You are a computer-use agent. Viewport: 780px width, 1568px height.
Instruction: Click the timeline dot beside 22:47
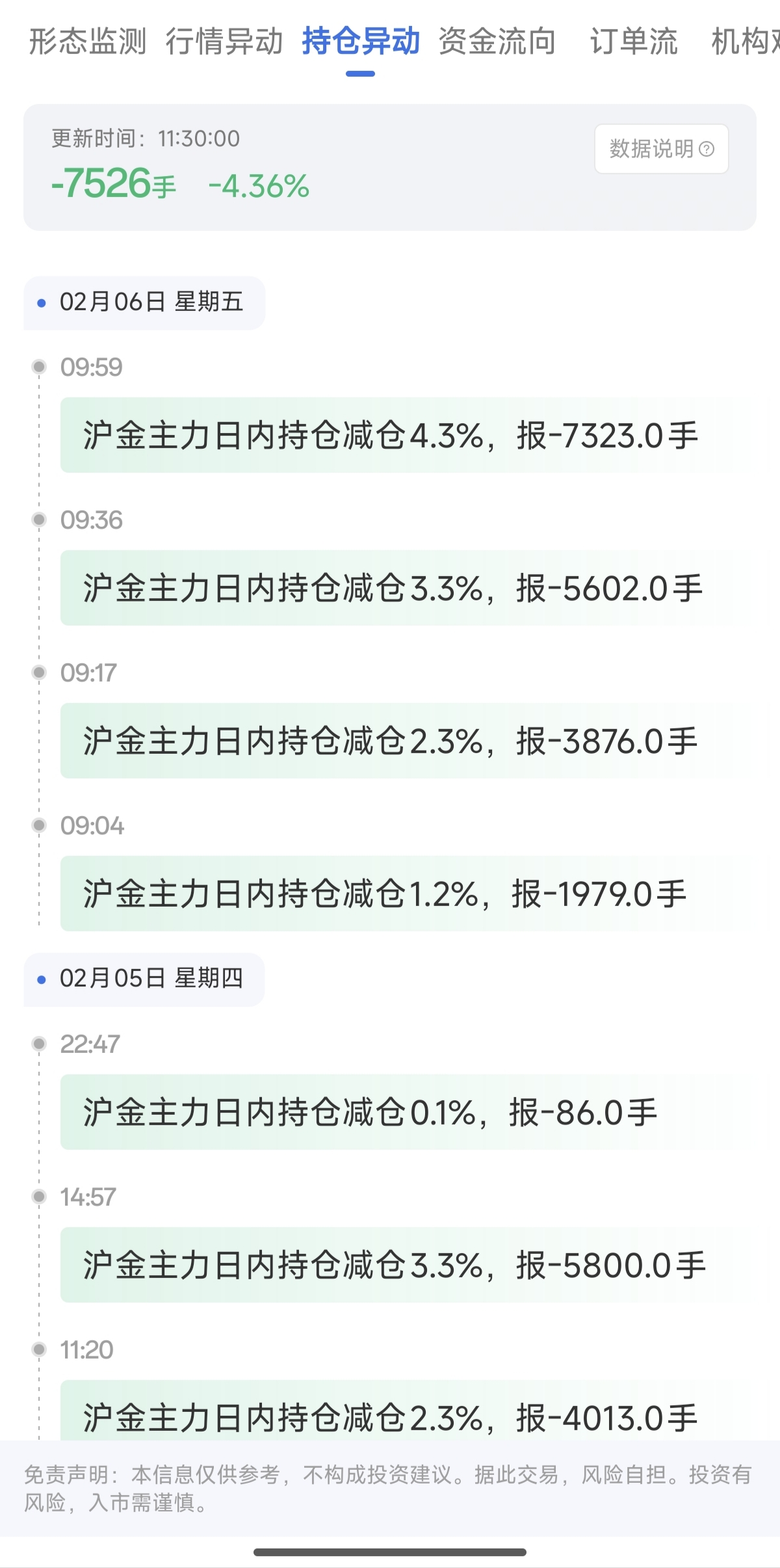(39, 1045)
